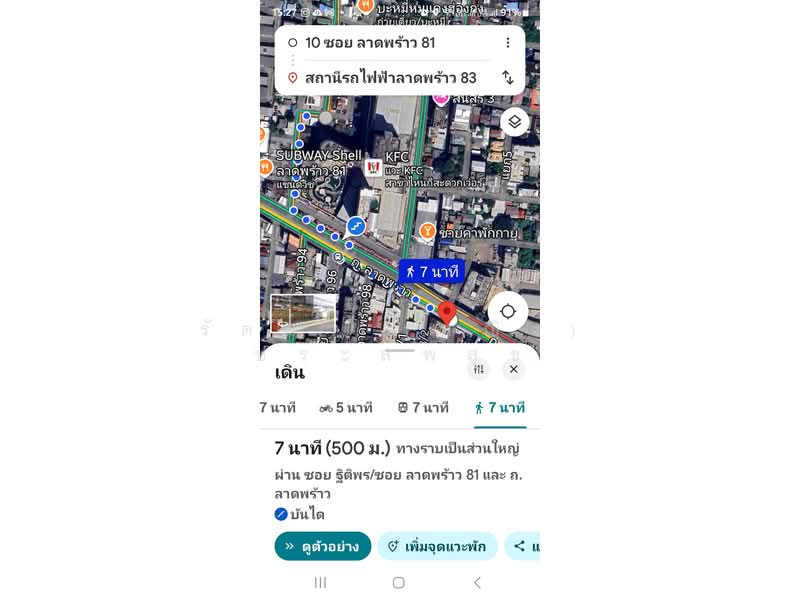Image resolution: width=800 pixels, height=600 pixels.
Task: Tap the ดูตัวอย่าง preview button
Action: click(322, 546)
